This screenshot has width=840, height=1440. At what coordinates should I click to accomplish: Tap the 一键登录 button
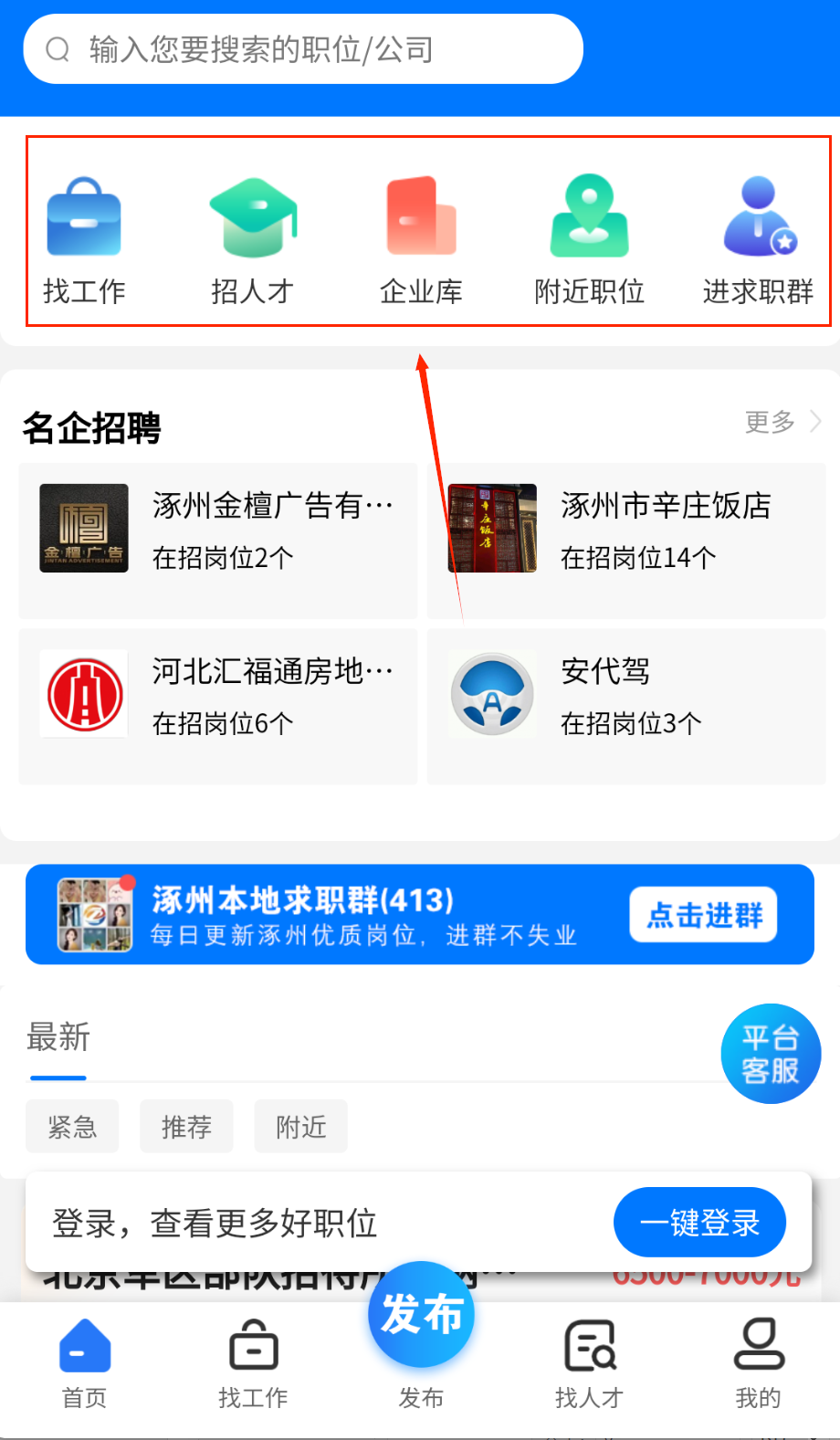699,1223
